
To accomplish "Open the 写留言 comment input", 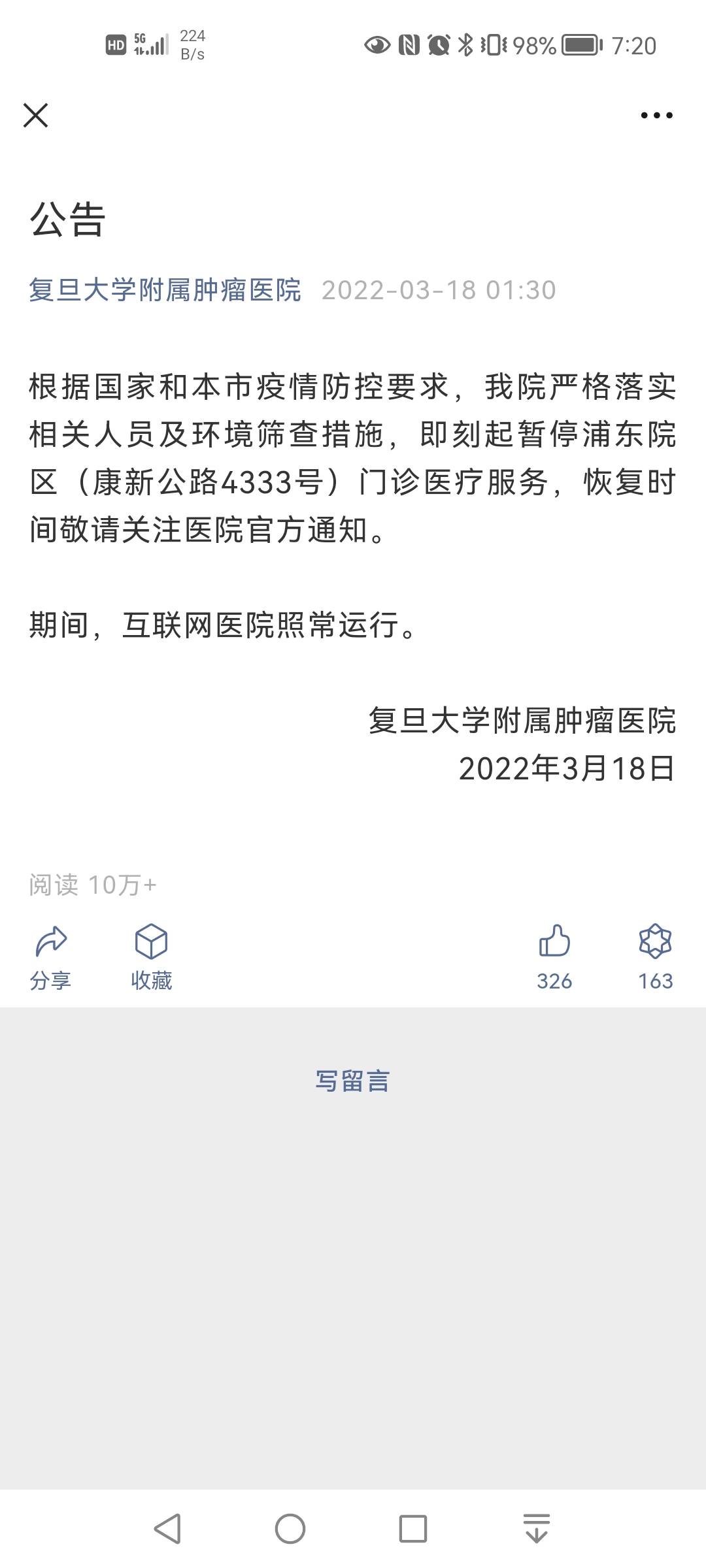I will click(353, 1080).
